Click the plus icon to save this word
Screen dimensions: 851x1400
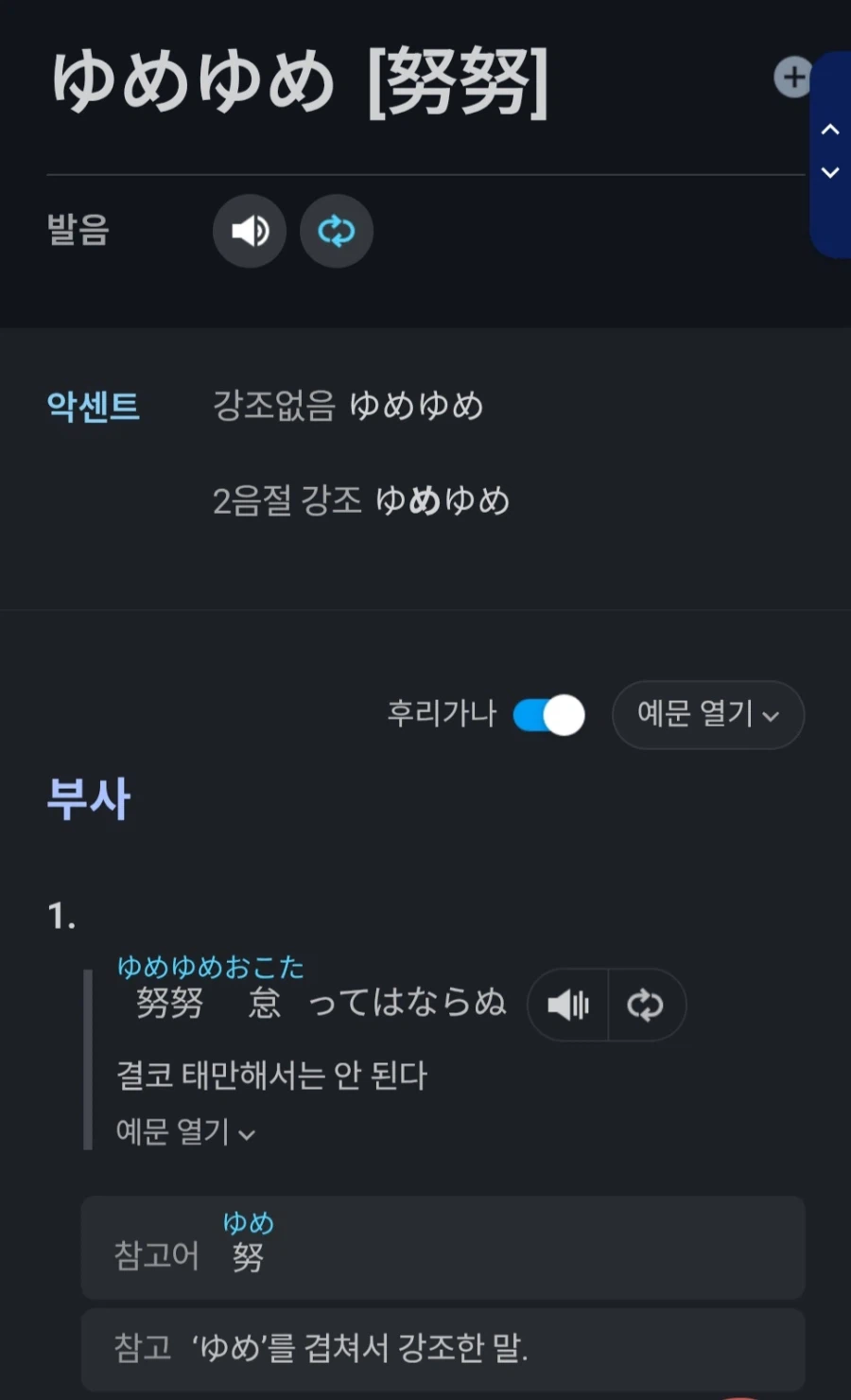pyautogui.click(x=792, y=78)
